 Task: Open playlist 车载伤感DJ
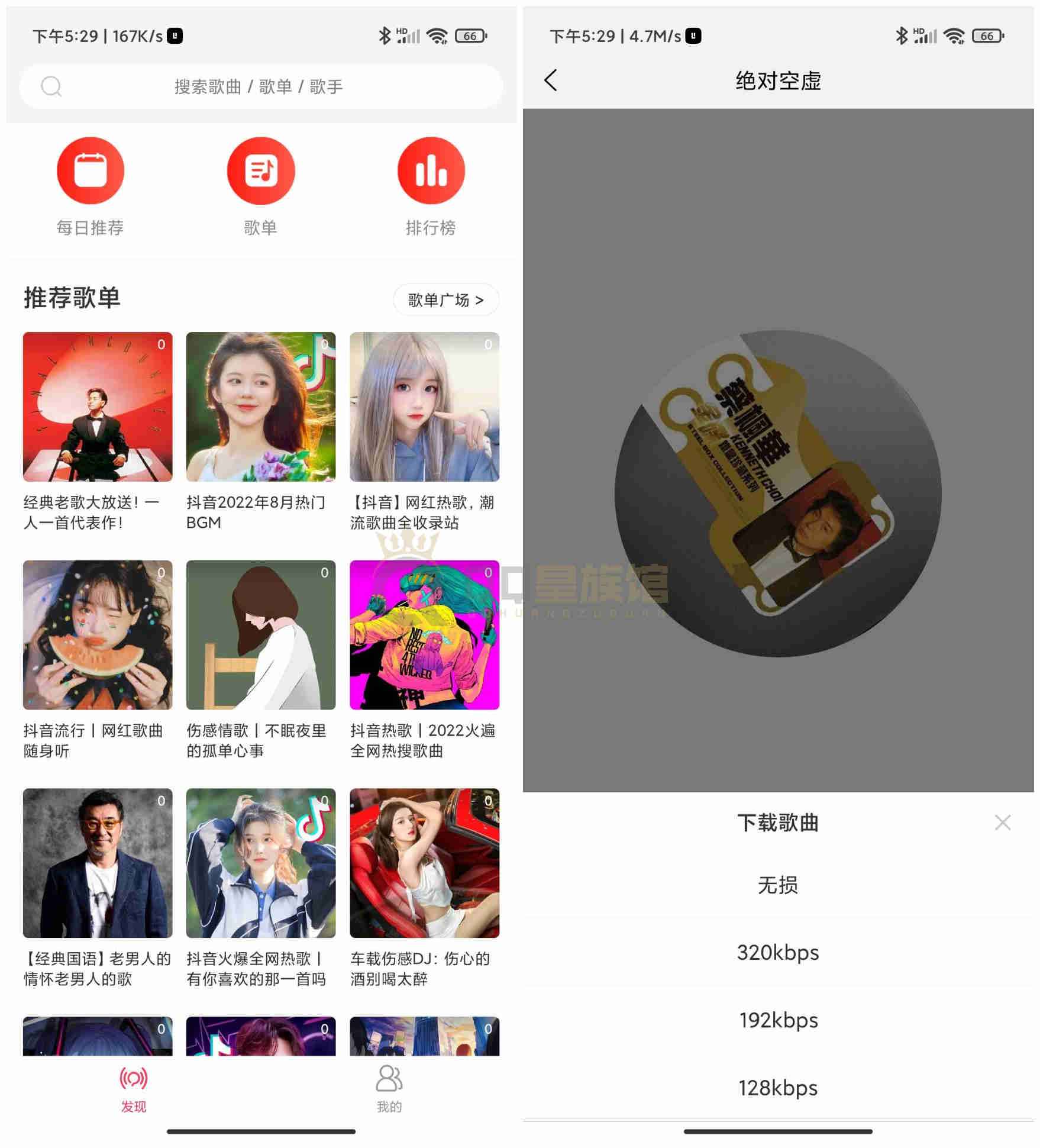(x=424, y=863)
